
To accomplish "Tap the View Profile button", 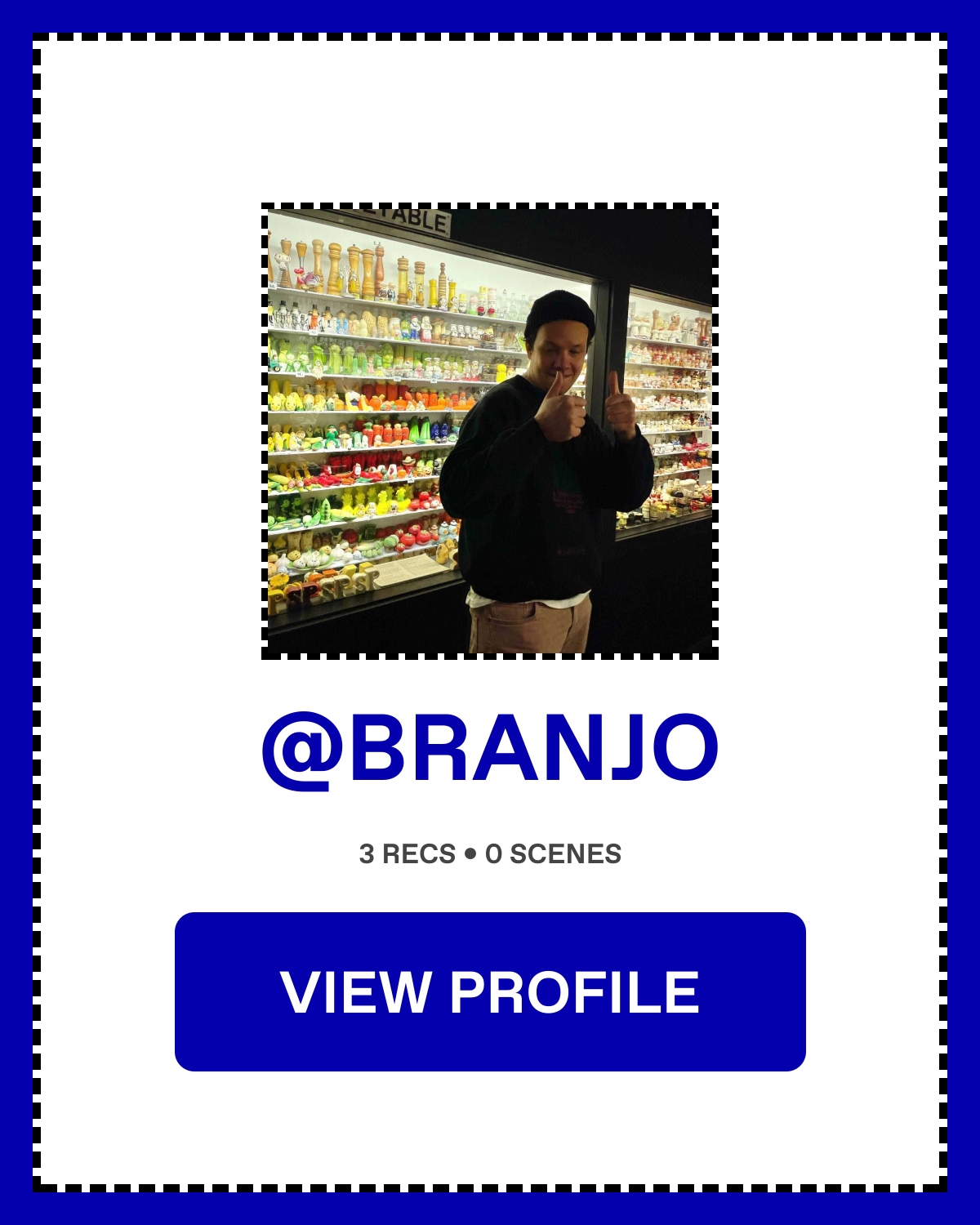I will click(490, 991).
